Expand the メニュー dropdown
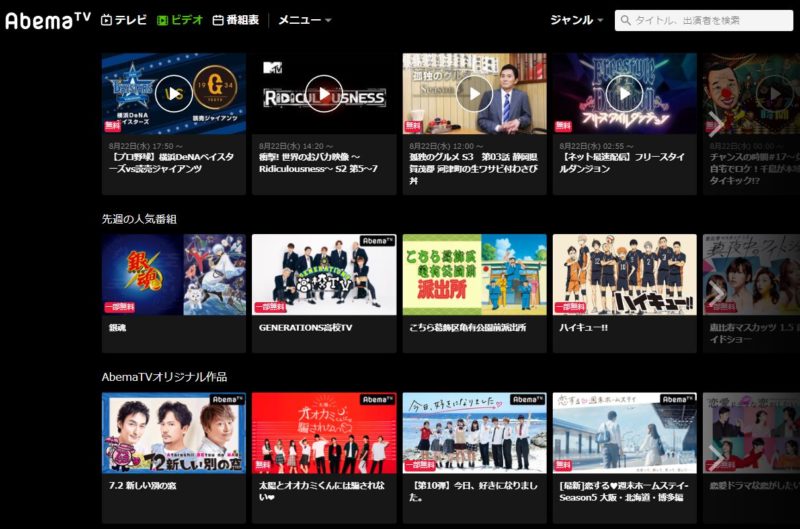800x529 pixels. [304, 20]
